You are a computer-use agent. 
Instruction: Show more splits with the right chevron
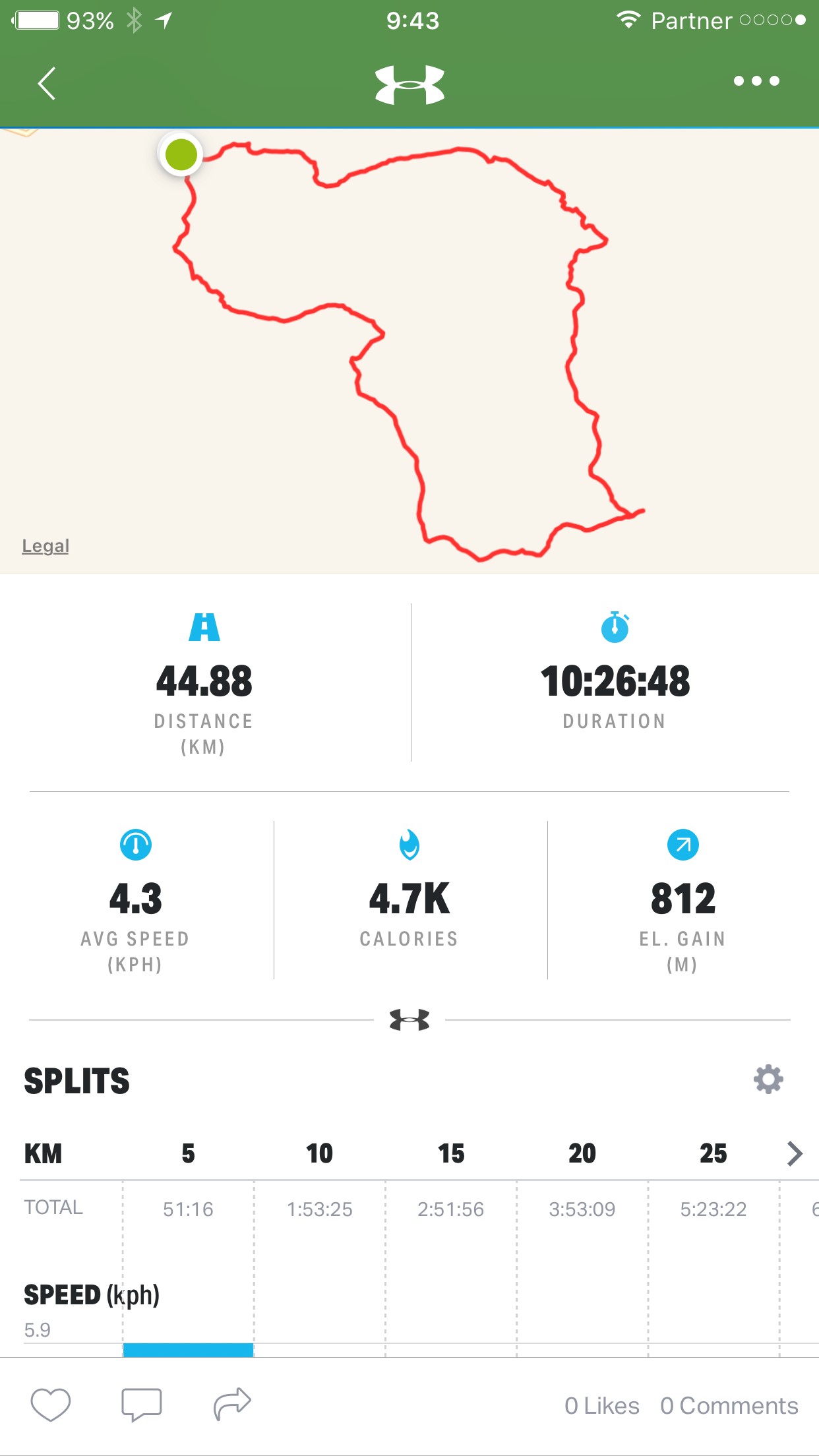coord(795,1153)
